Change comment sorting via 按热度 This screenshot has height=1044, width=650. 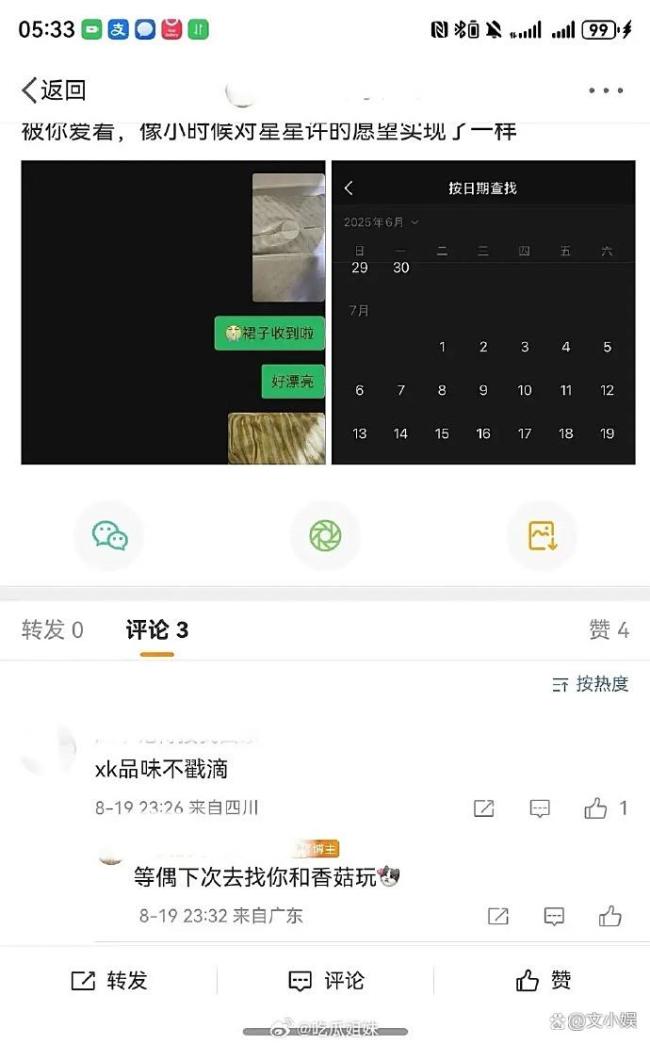tap(591, 684)
